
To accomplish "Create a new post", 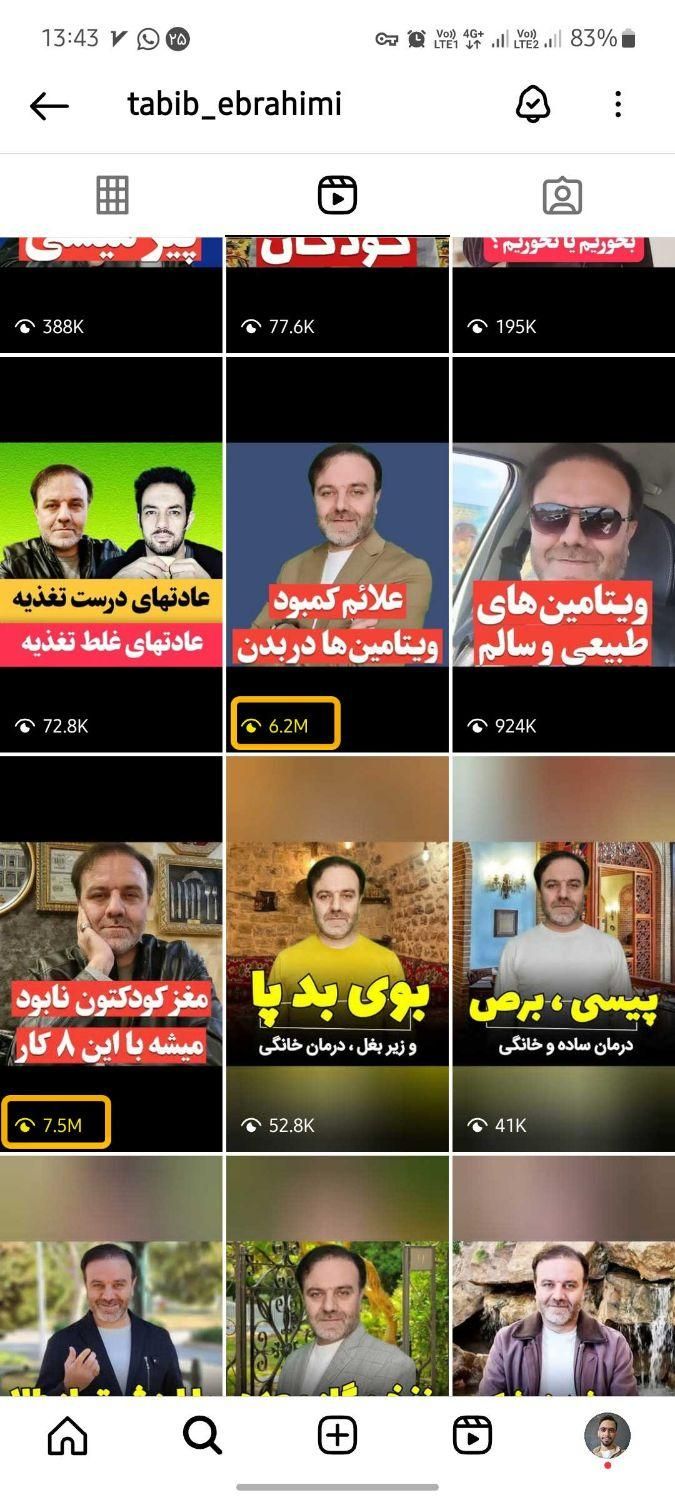I will pos(337,1437).
